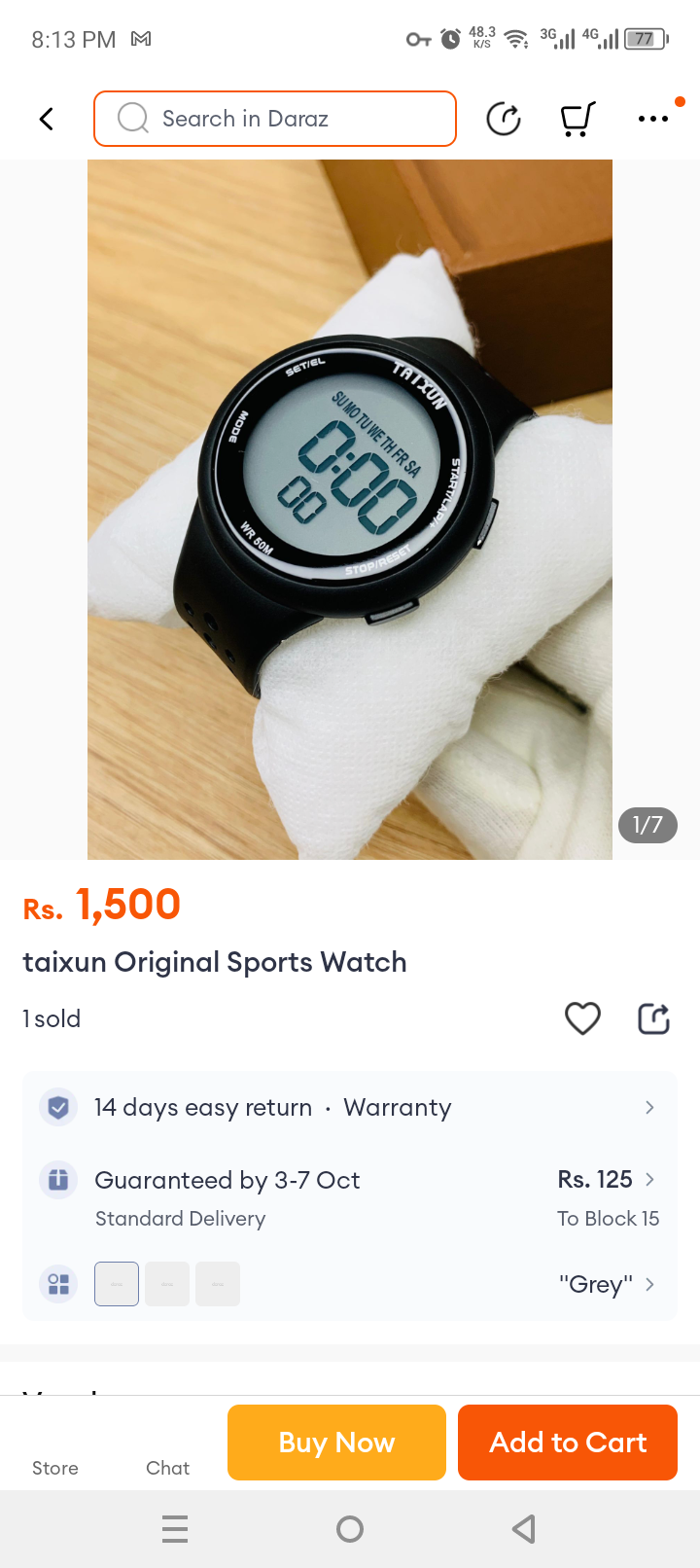The width and height of the screenshot is (700, 1568).
Task: Open the Search in Daraz field
Action: click(x=275, y=119)
